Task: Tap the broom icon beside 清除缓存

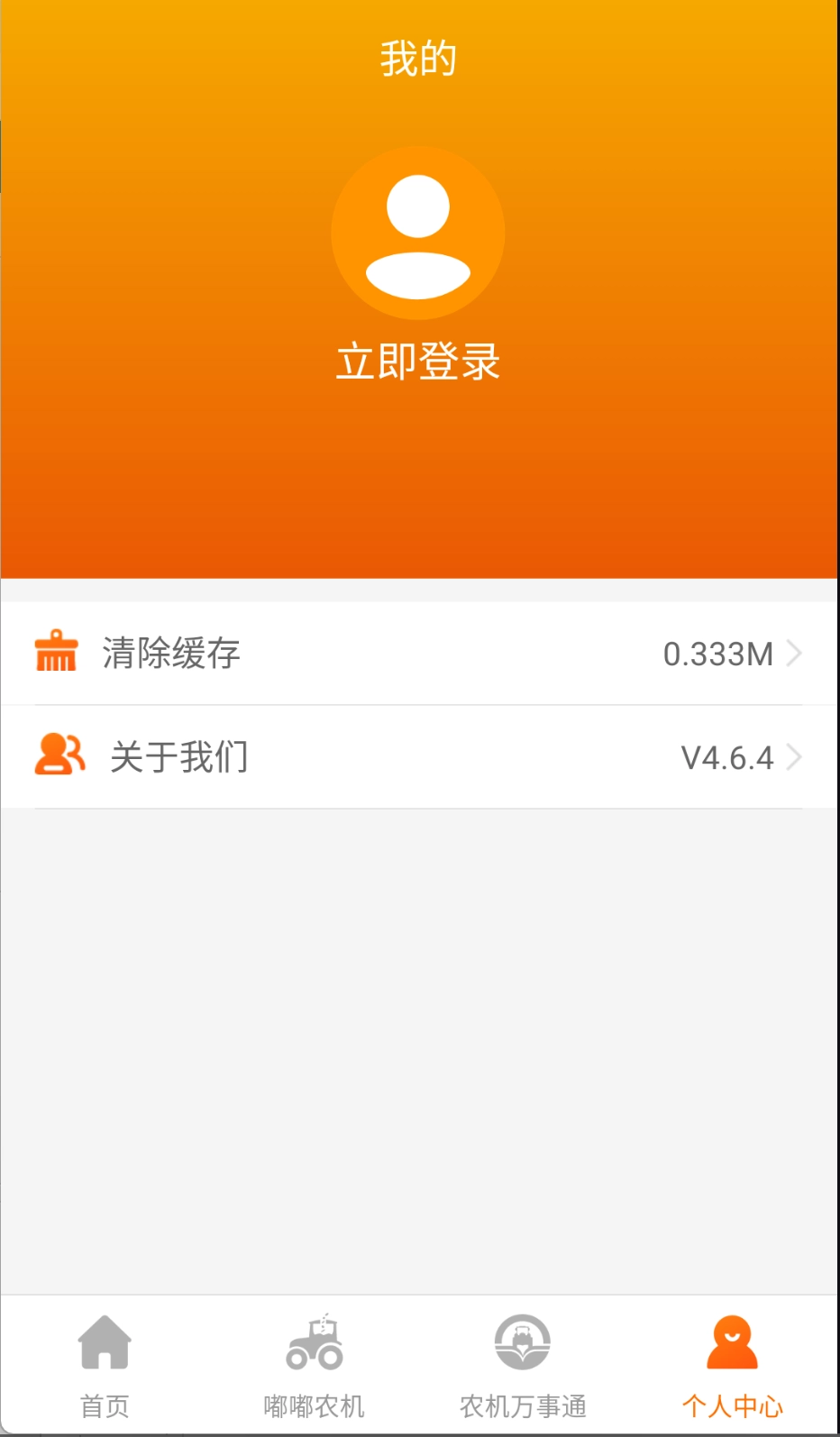Action: (x=57, y=653)
